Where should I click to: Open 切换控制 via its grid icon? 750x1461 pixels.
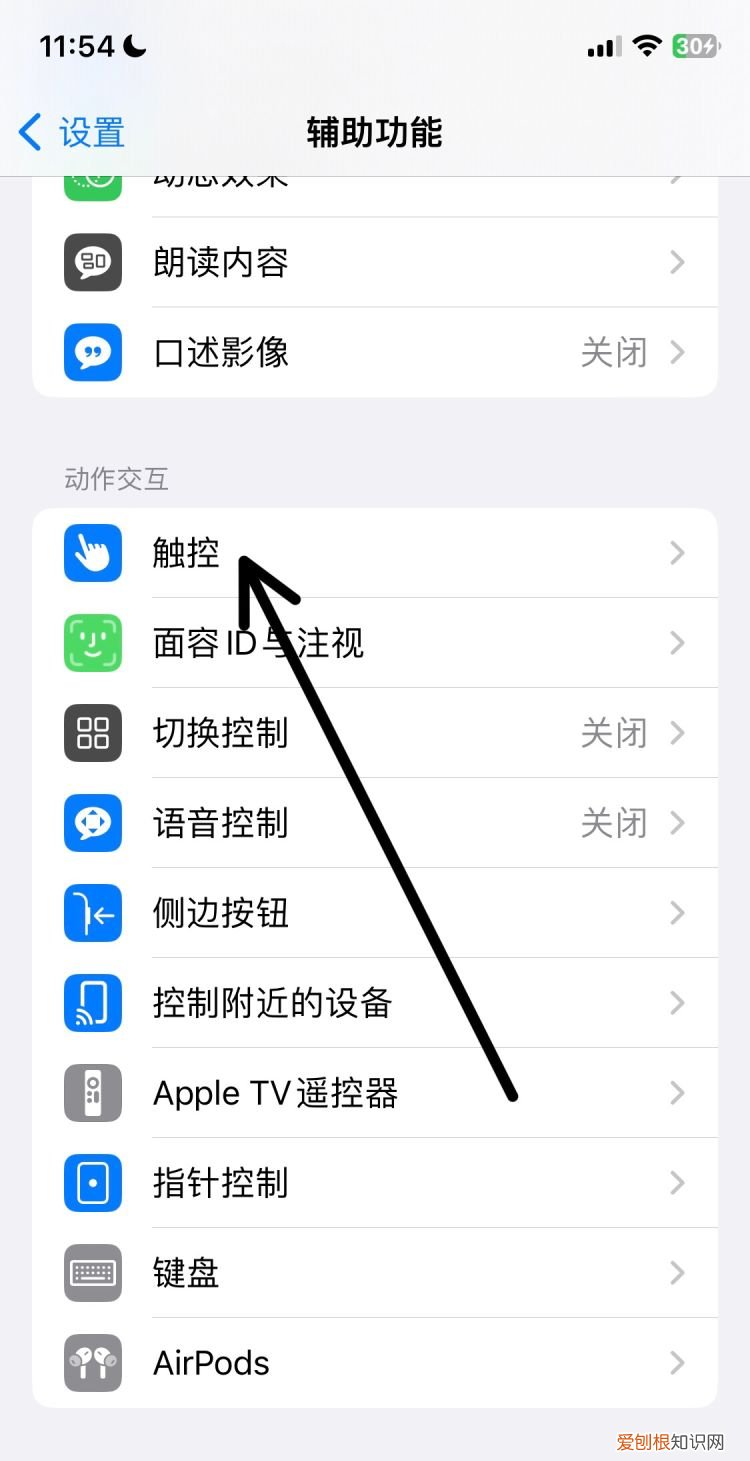[x=92, y=733]
